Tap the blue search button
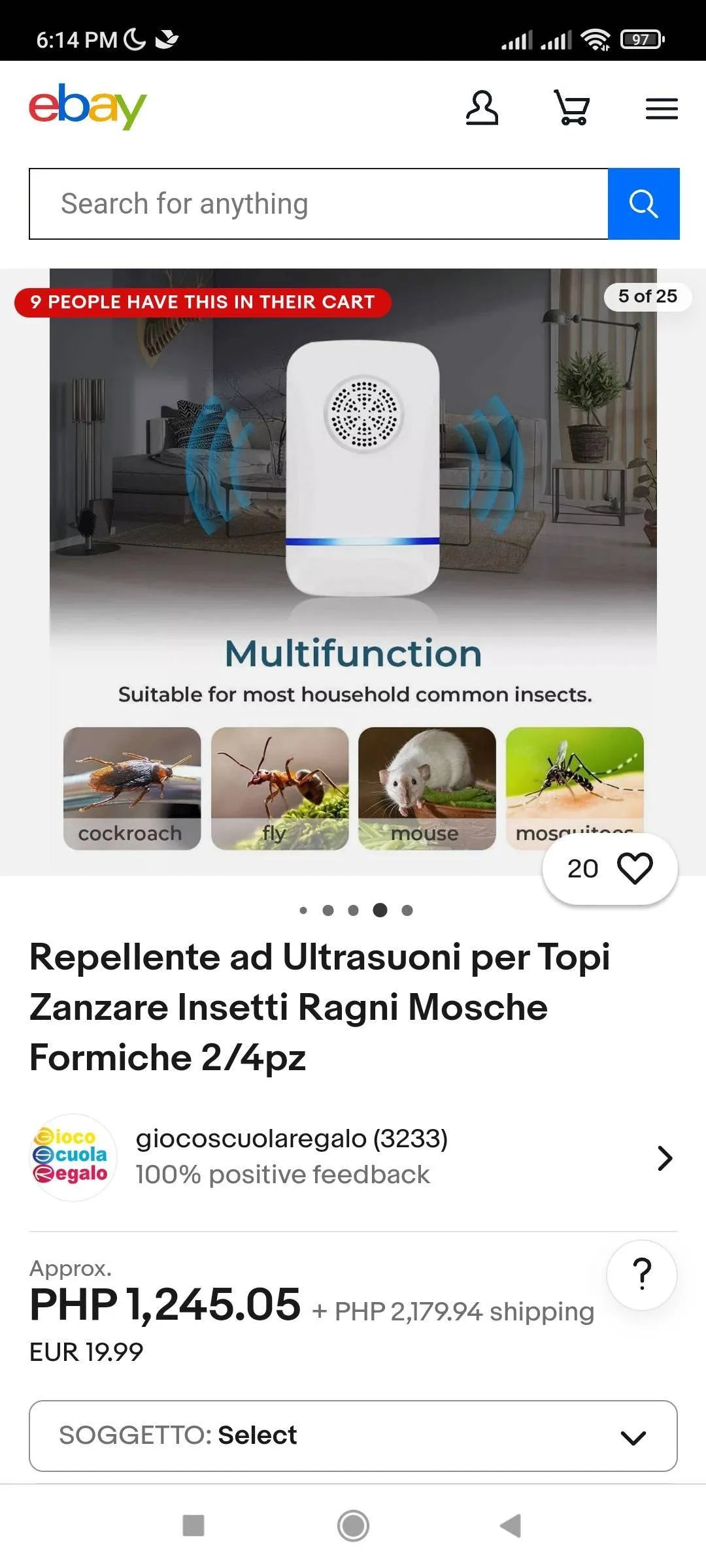 point(643,204)
